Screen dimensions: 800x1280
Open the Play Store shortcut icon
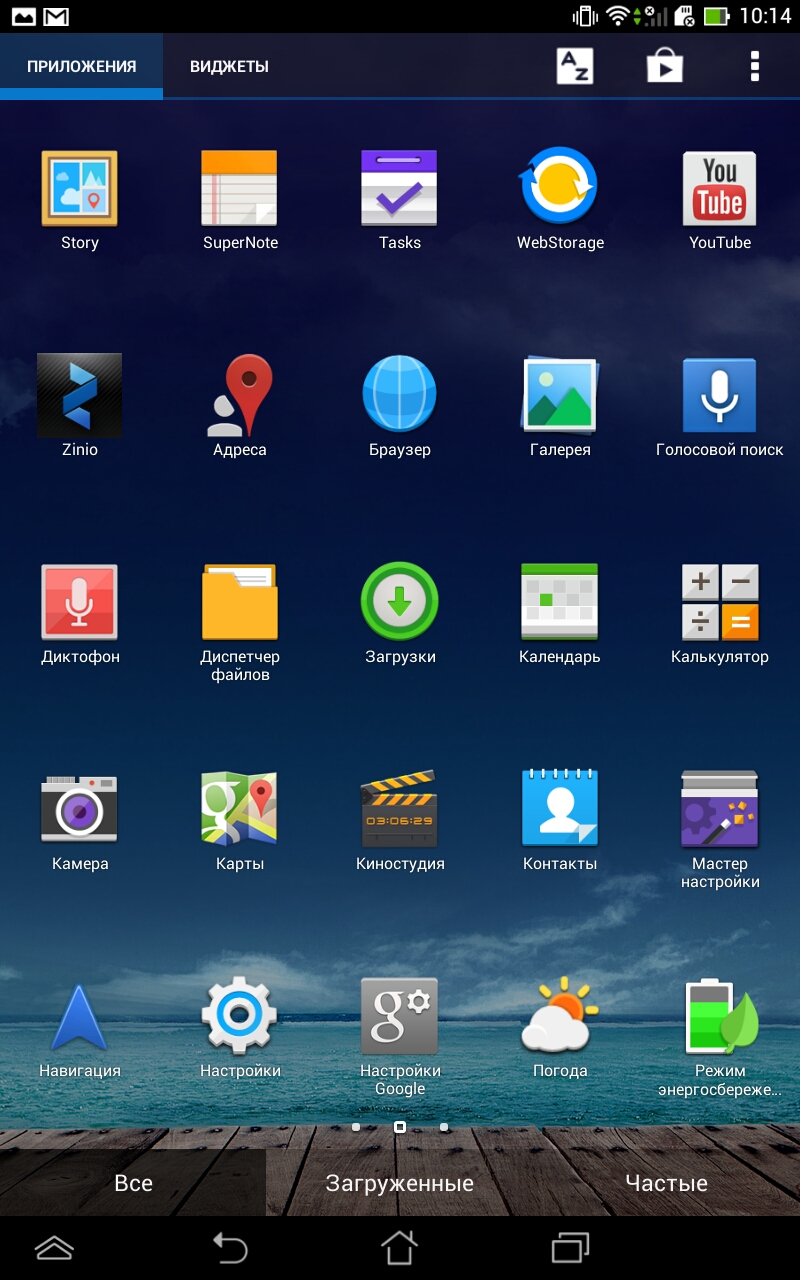664,66
